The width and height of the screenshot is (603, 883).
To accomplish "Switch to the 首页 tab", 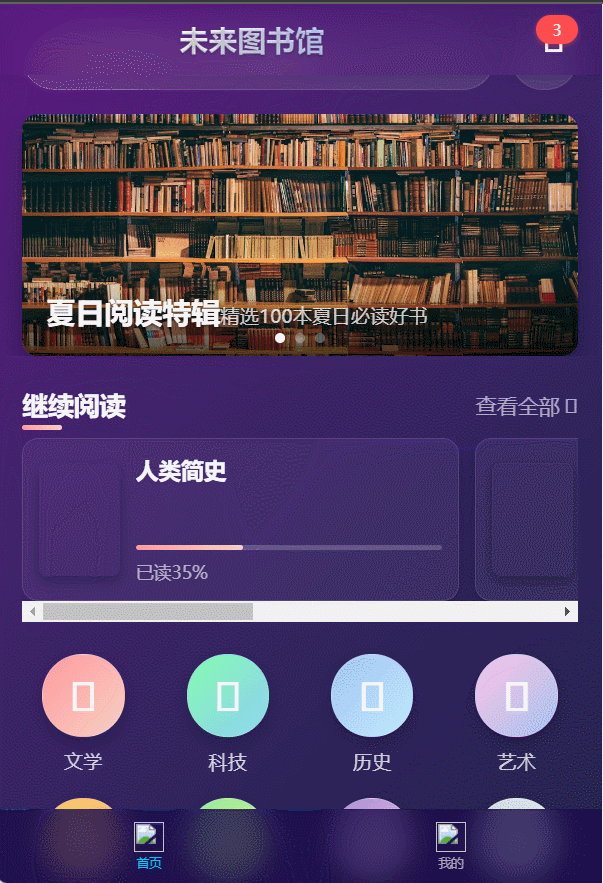I will (x=149, y=846).
